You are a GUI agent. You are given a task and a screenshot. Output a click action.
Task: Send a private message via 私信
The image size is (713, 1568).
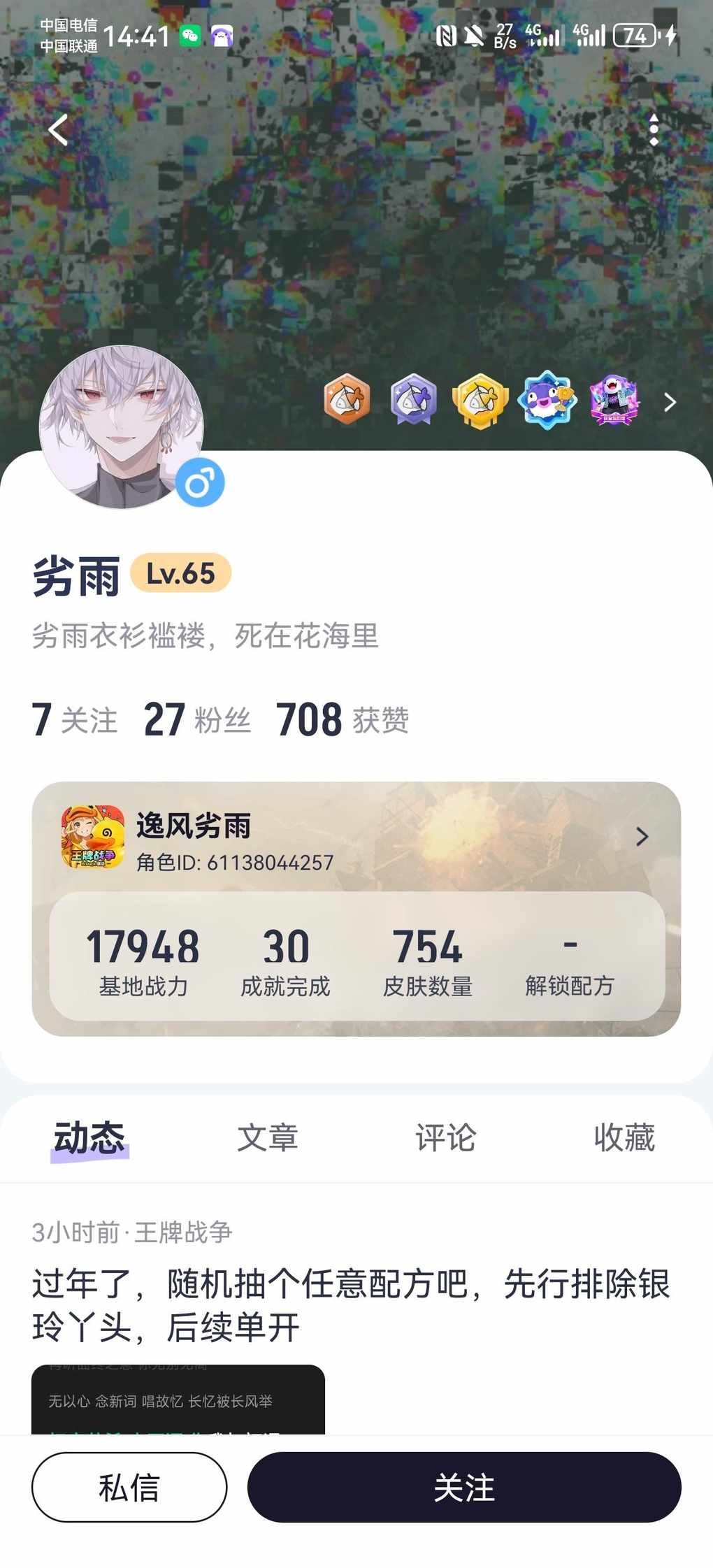tap(129, 1487)
